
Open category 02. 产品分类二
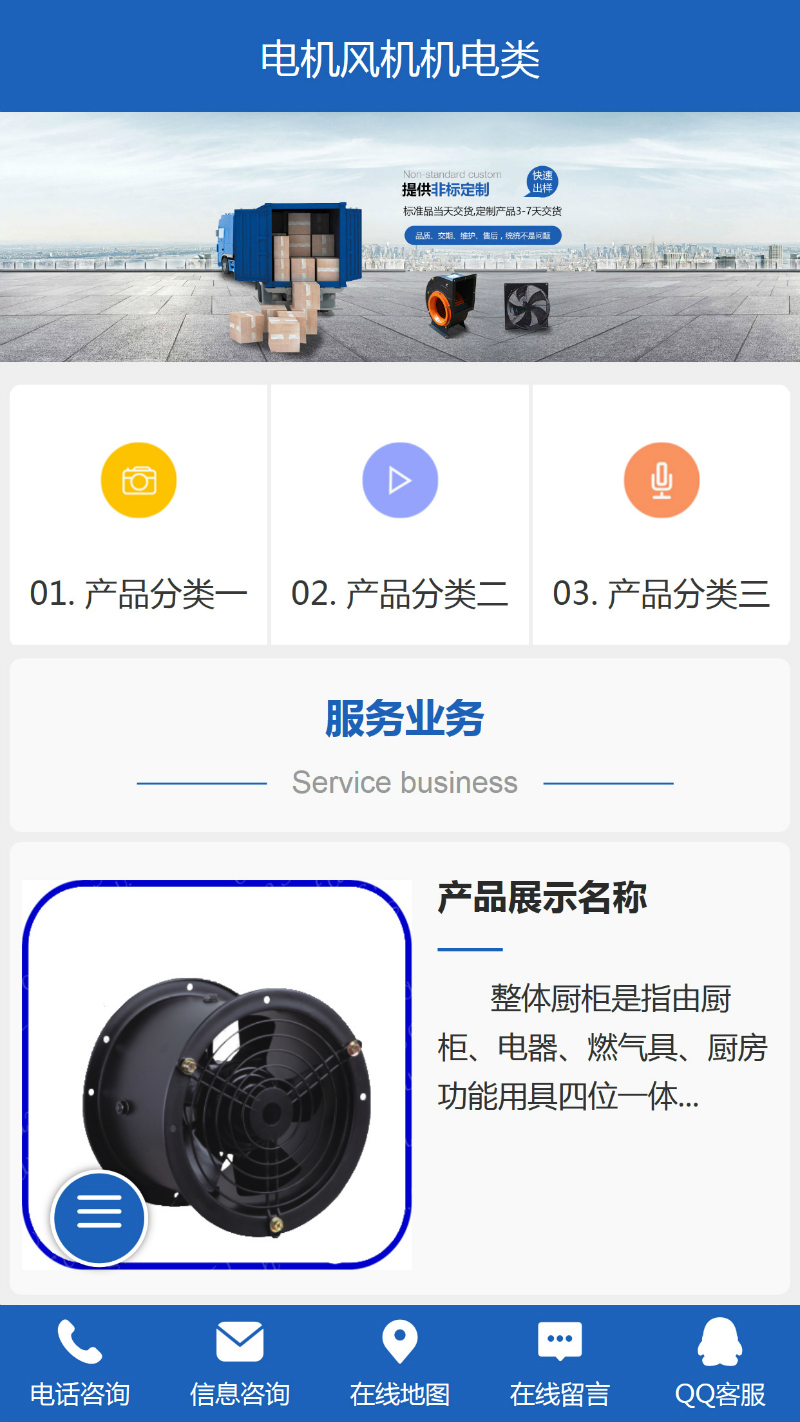[400, 516]
